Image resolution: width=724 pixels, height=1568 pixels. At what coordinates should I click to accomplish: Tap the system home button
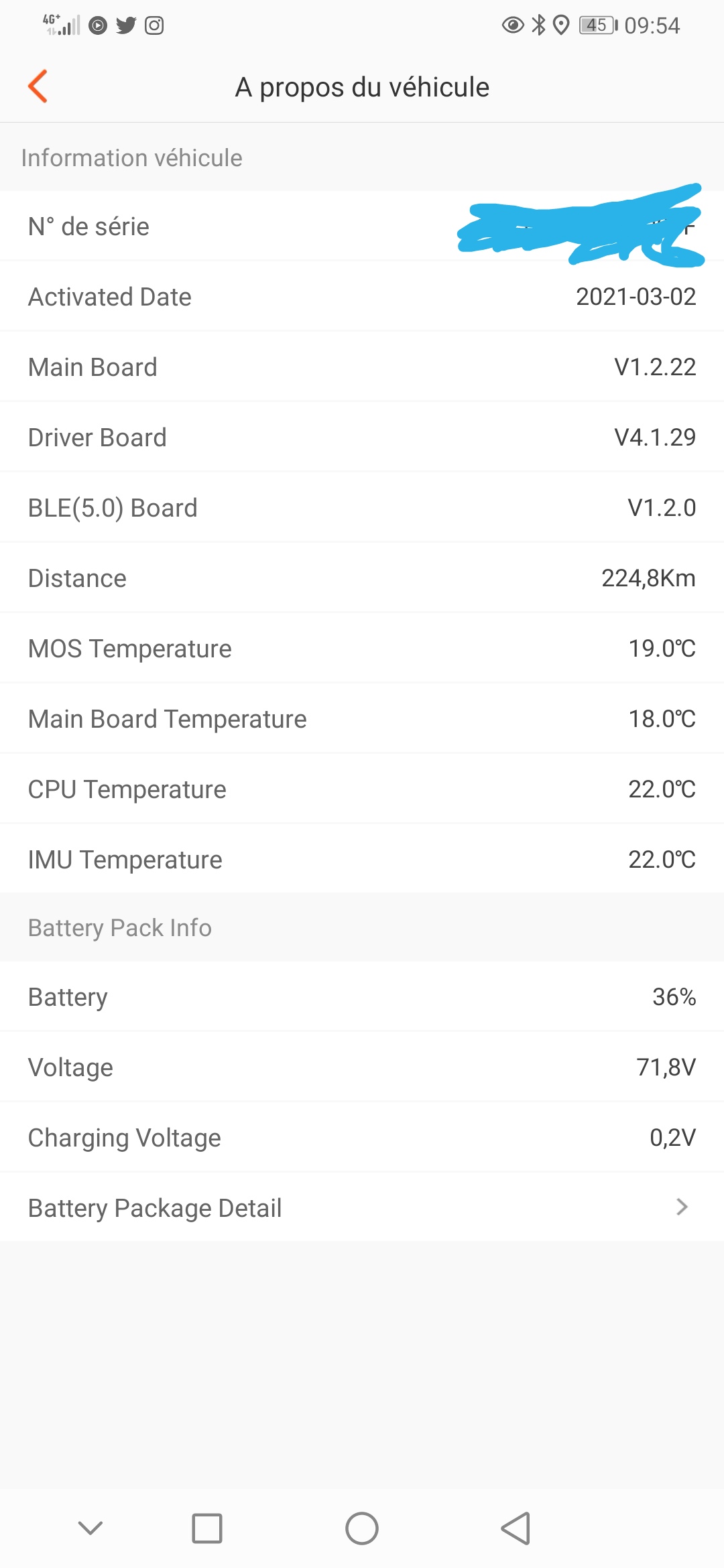[362, 1528]
